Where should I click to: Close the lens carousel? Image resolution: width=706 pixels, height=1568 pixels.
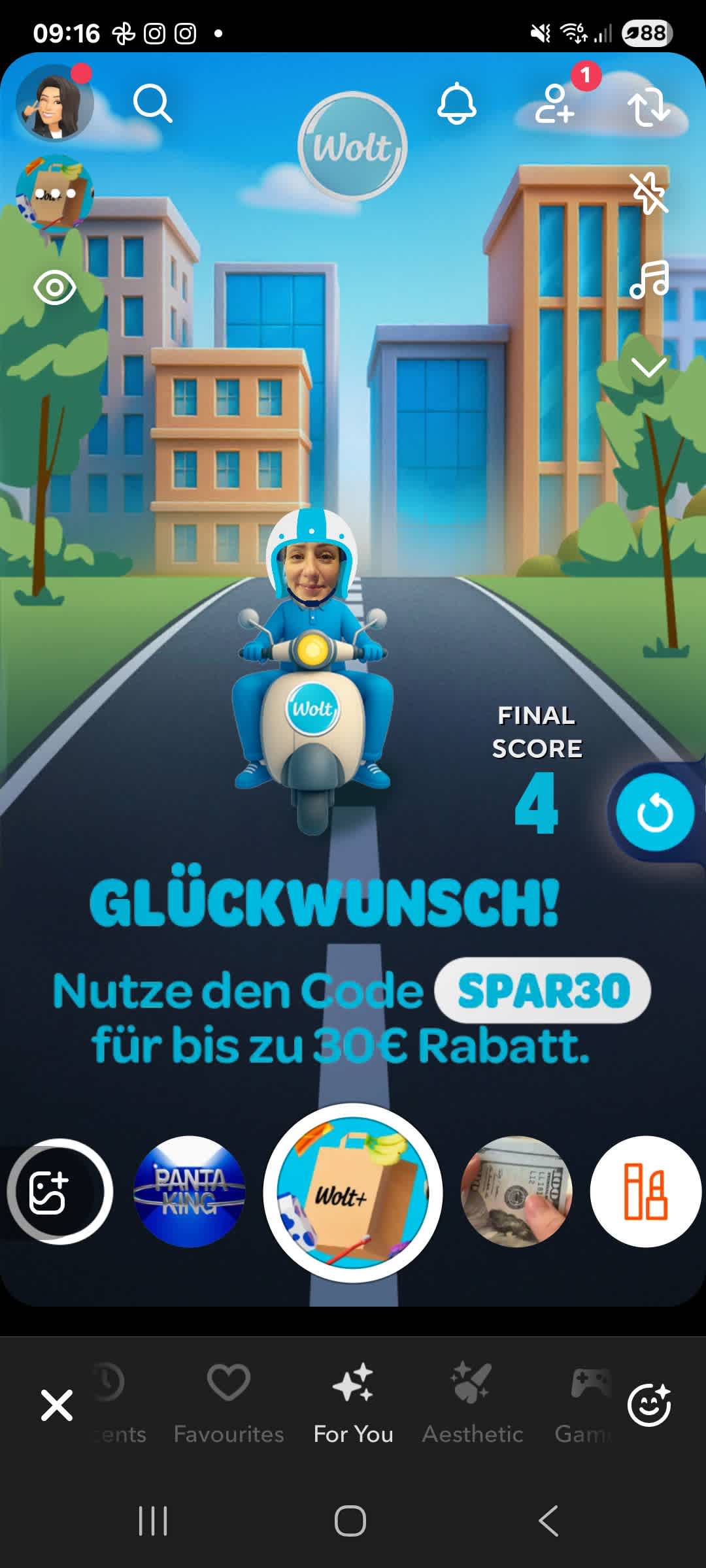pos(57,1405)
